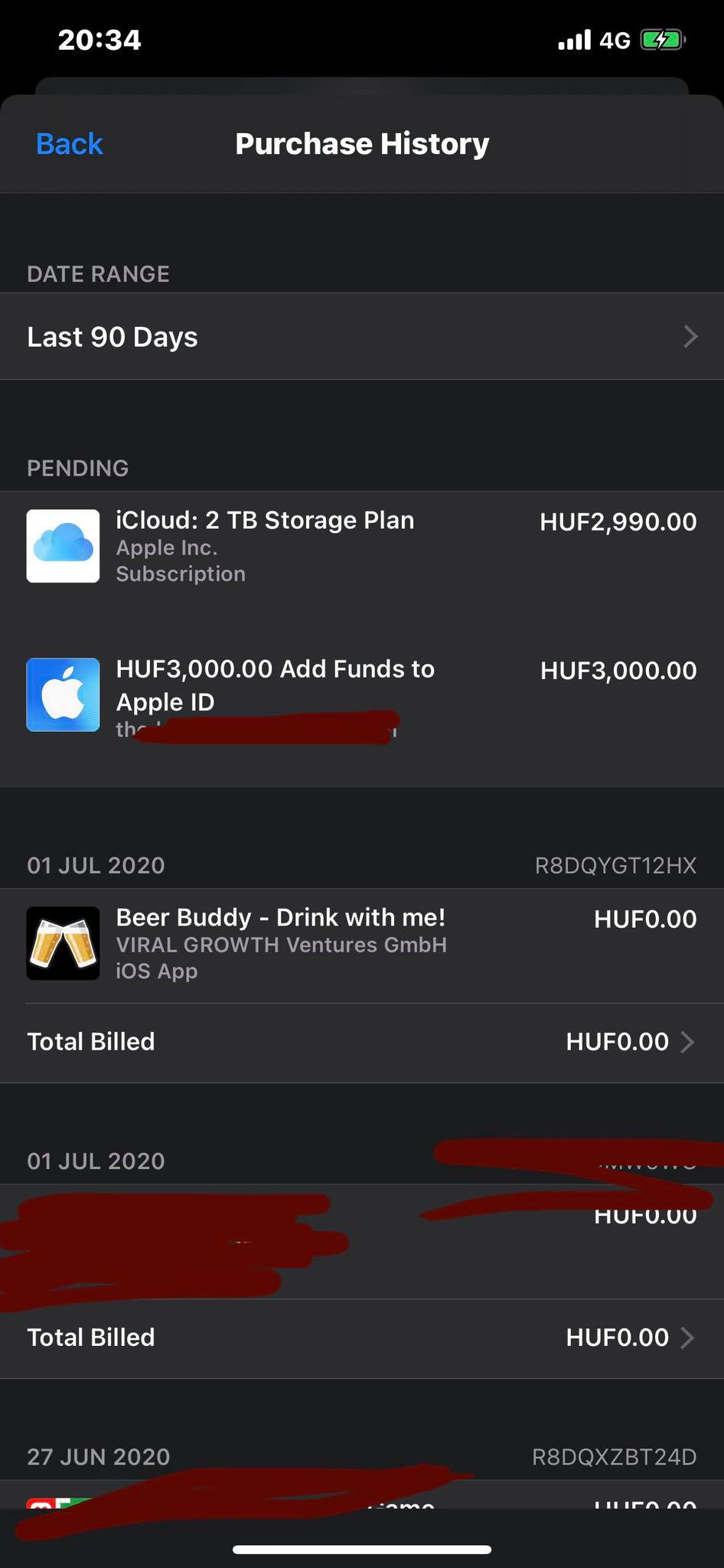Open the Last 90 Days date range
Viewport: 724px width, 1568px height.
pyautogui.click(x=361, y=337)
